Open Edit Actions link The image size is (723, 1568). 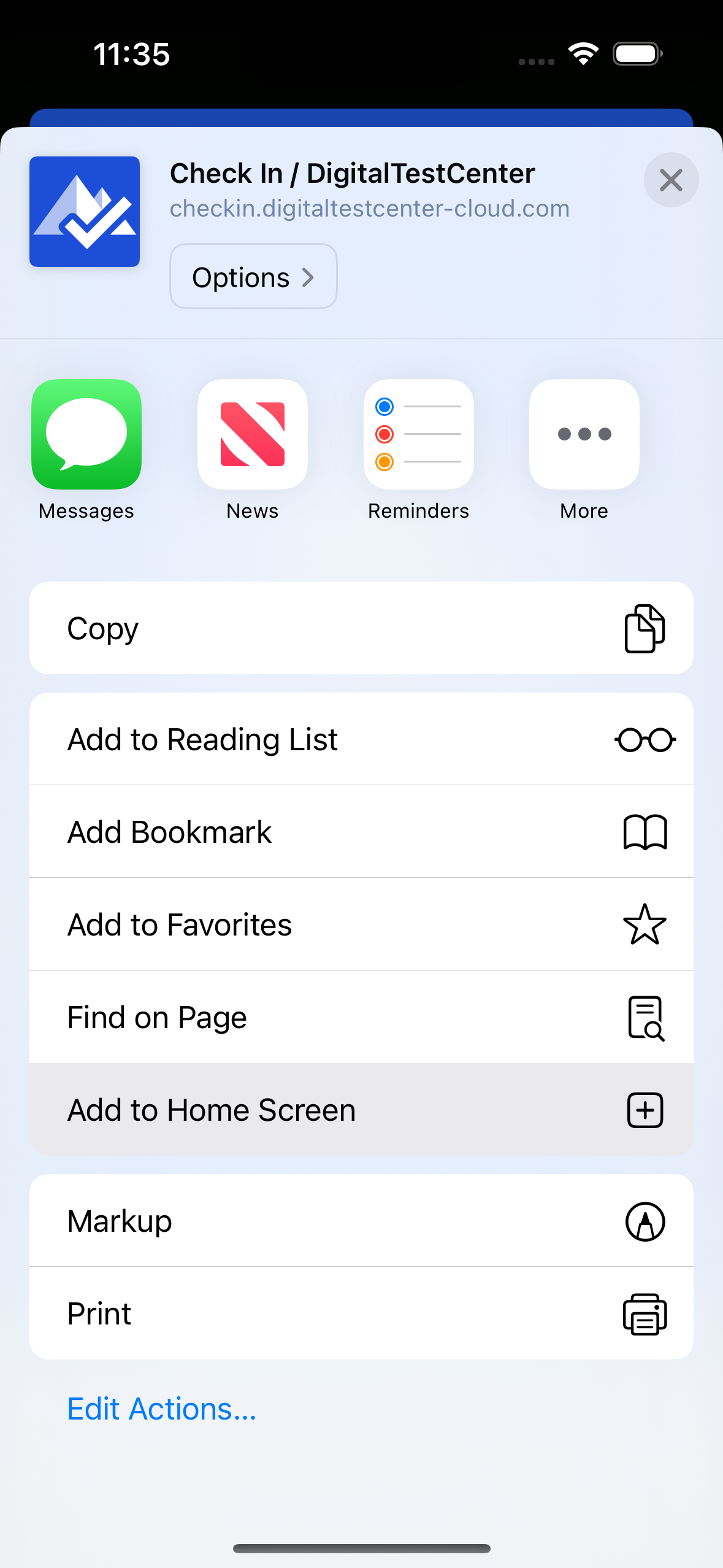click(162, 1409)
